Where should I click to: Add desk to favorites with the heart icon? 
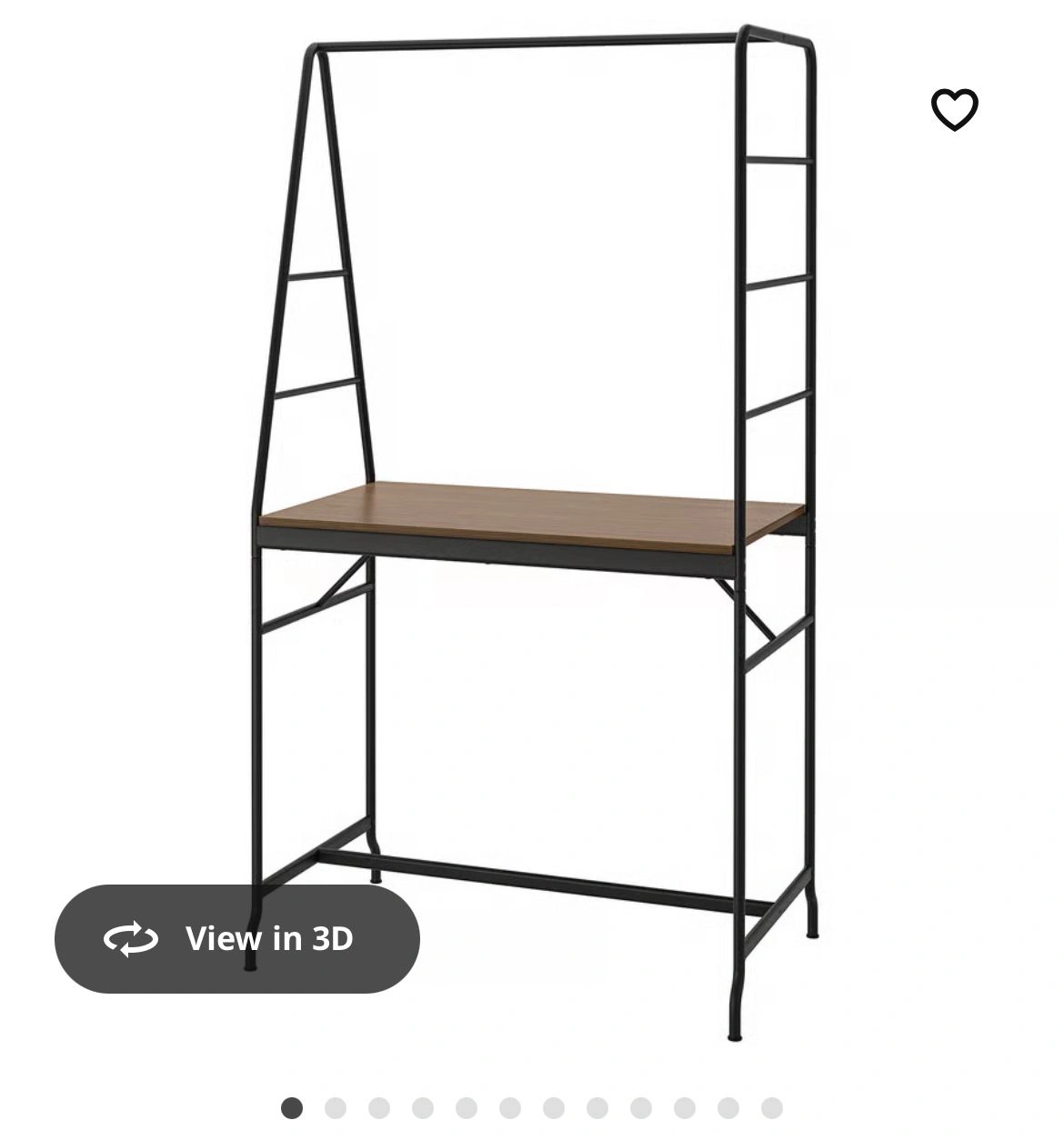click(x=954, y=109)
